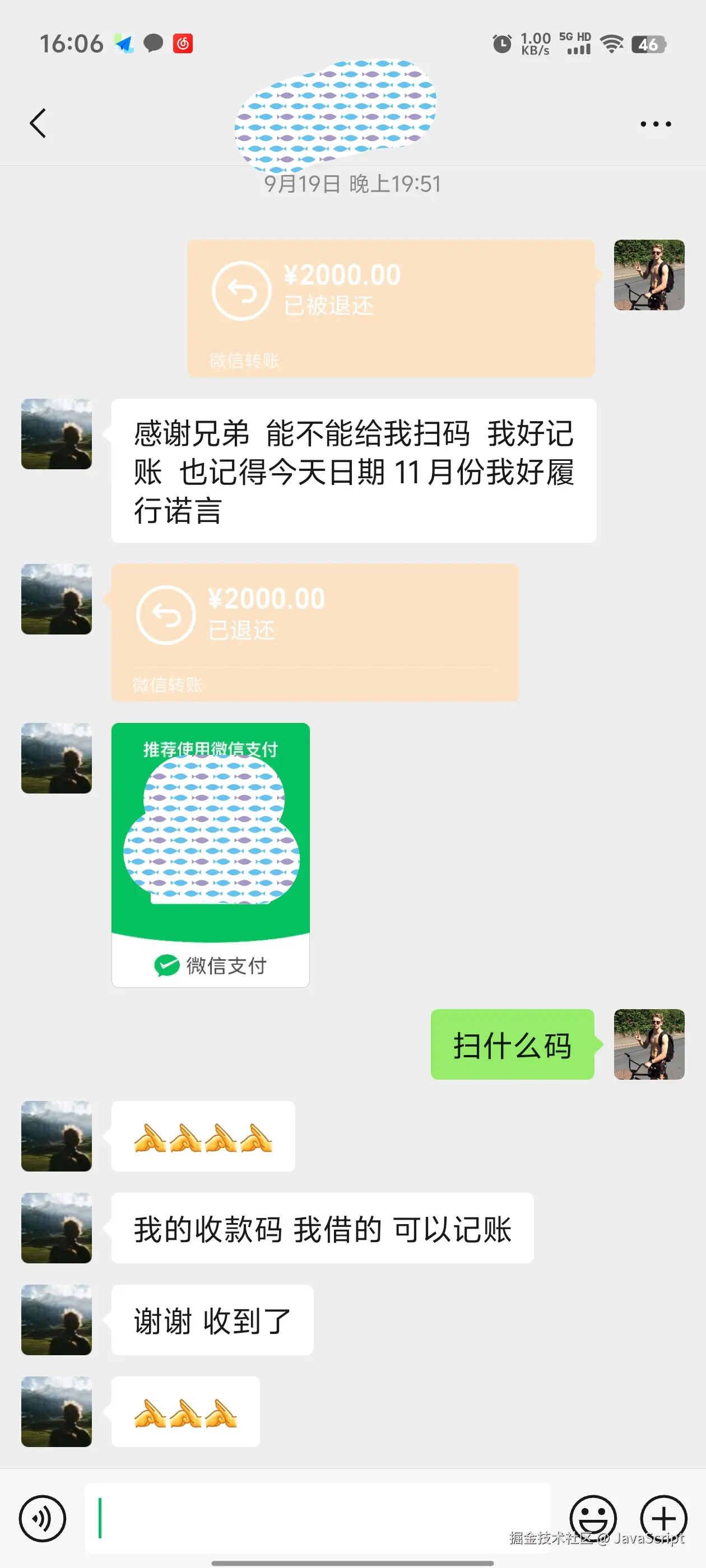Viewport: 706px width, 1568px height.
Task: Tap the timestamp 9月19日 晚上19:51
Action: tap(352, 183)
